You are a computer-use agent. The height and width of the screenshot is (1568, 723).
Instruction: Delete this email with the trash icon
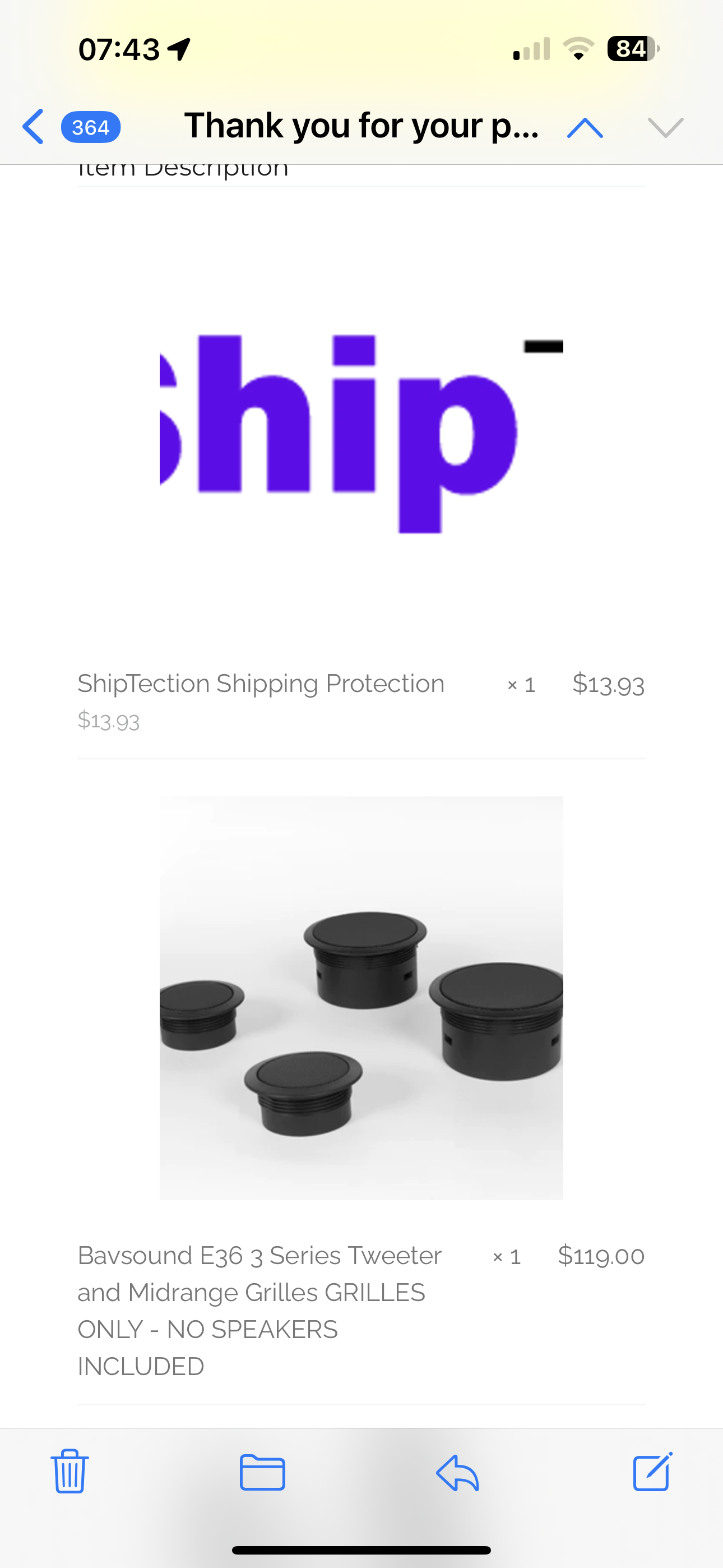[x=69, y=1470]
